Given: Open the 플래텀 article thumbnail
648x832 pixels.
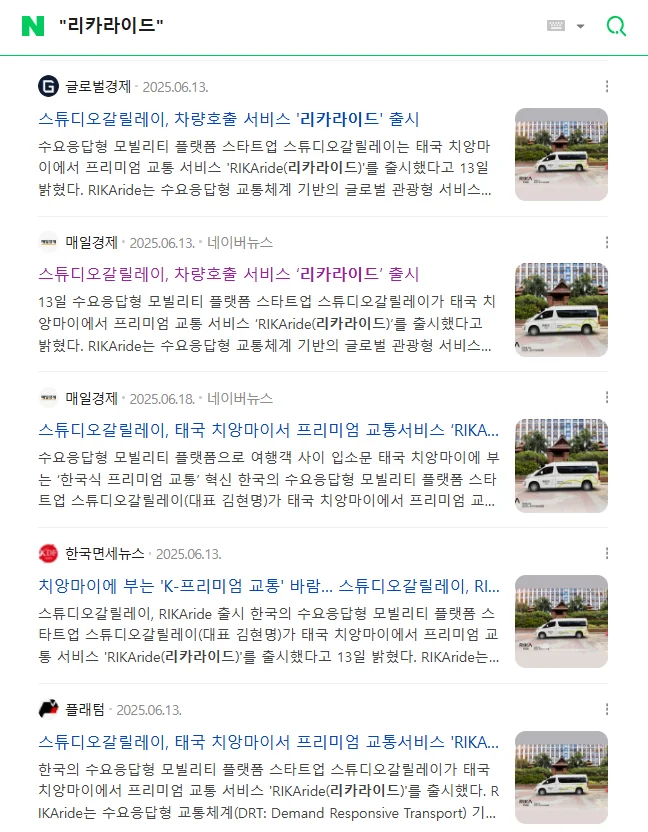Looking at the screenshot, I should (561, 777).
